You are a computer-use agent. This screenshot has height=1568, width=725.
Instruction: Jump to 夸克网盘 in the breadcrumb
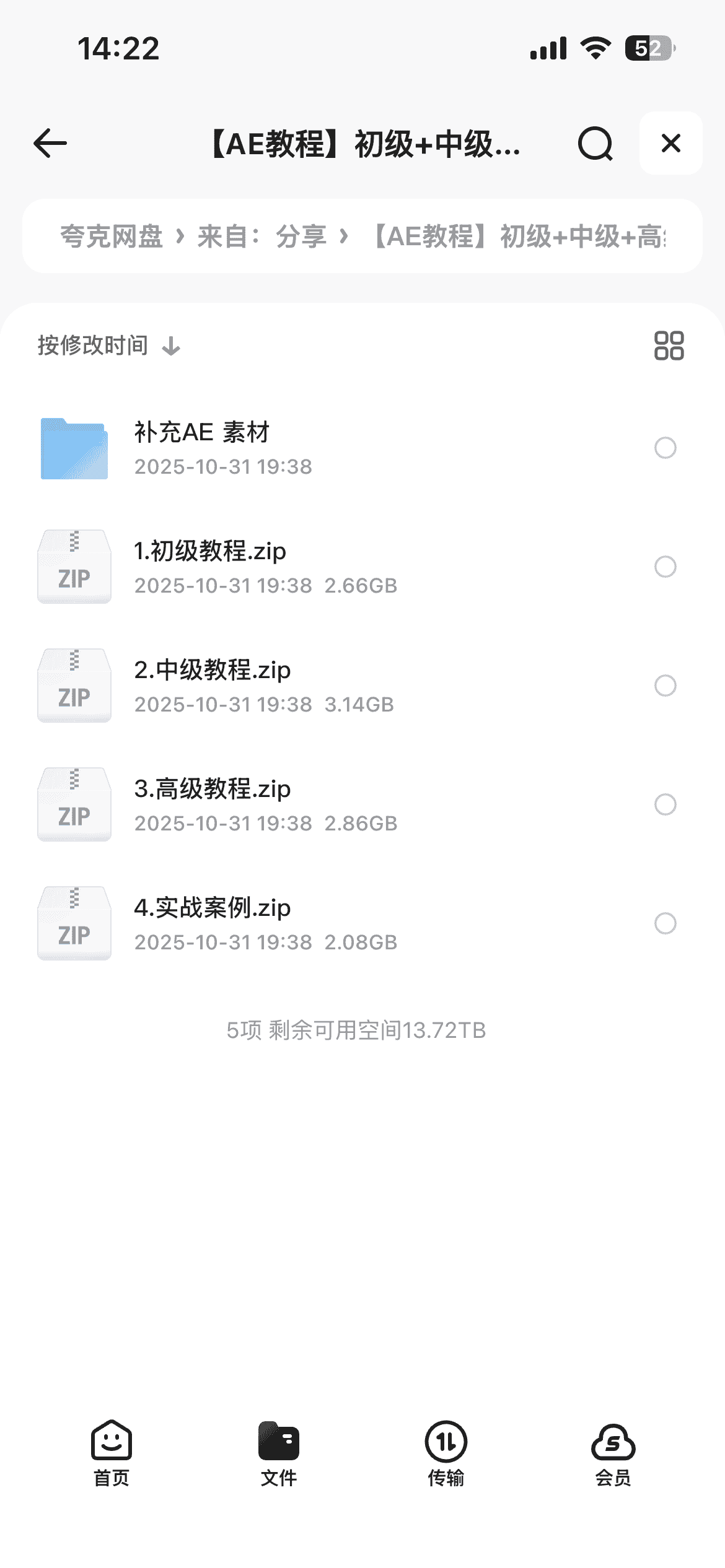[112, 237]
